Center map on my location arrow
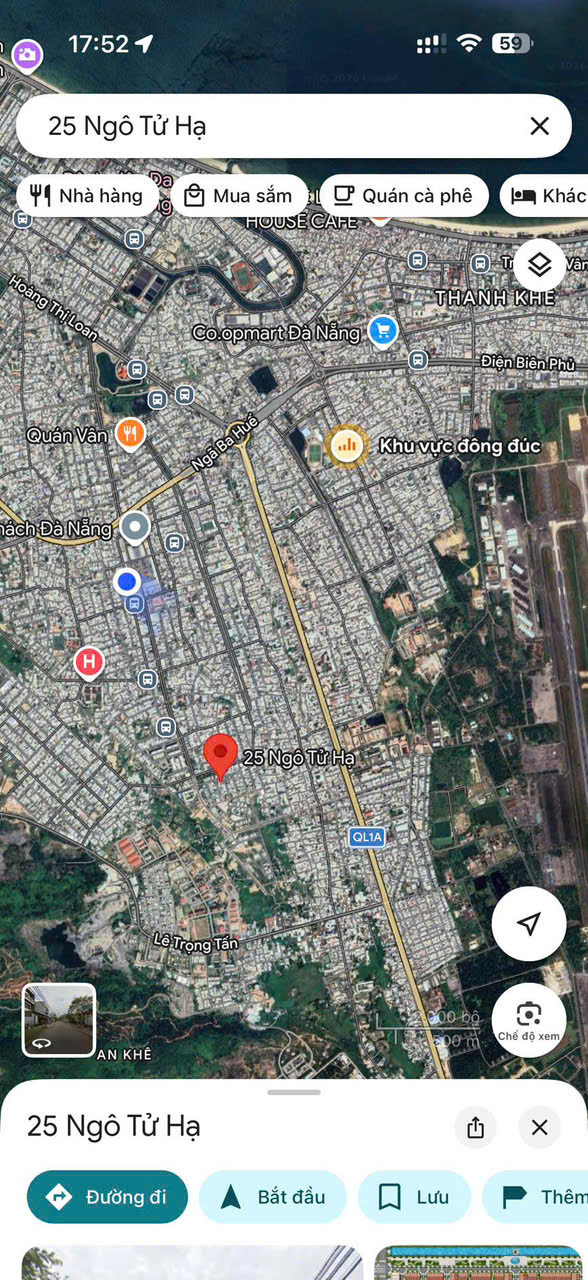Screen dimensions: 588x1280 (x=529, y=924)
